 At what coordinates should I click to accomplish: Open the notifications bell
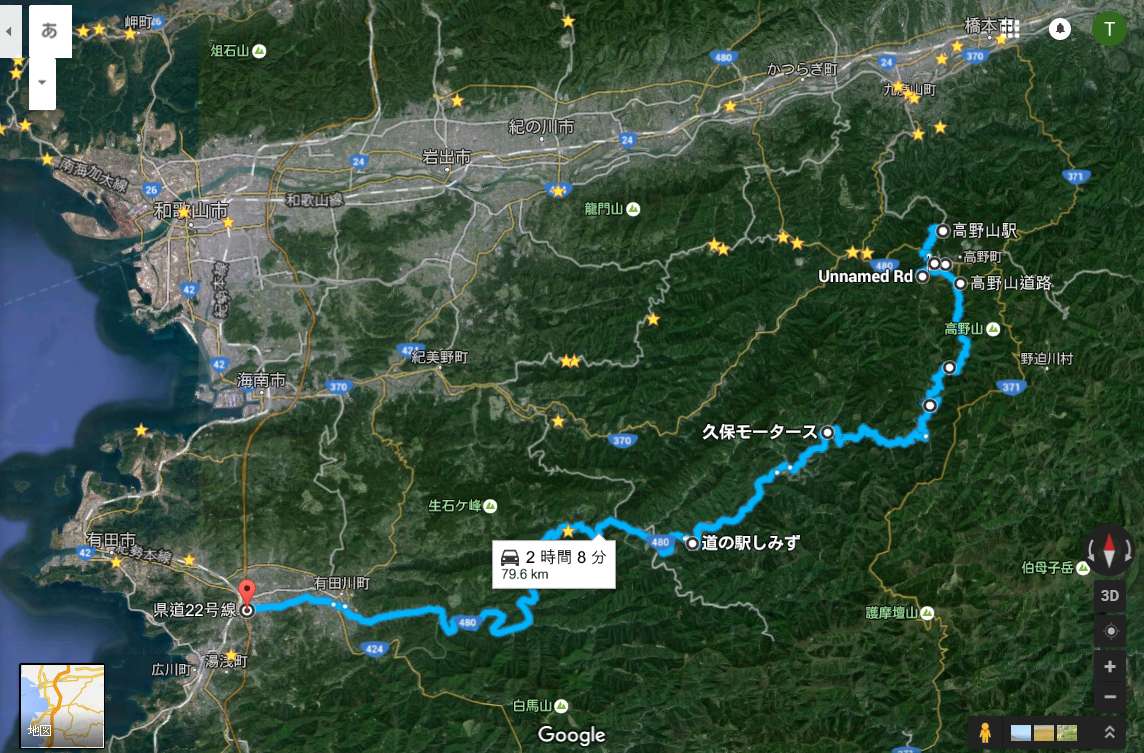pos(1061,29)
